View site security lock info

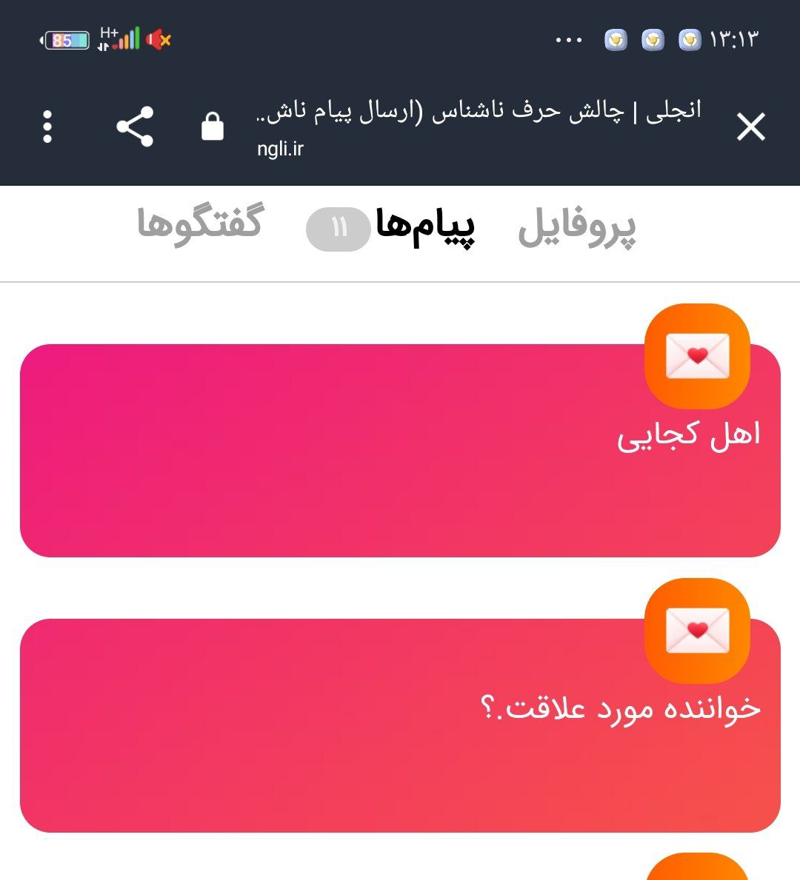point(212,127)
